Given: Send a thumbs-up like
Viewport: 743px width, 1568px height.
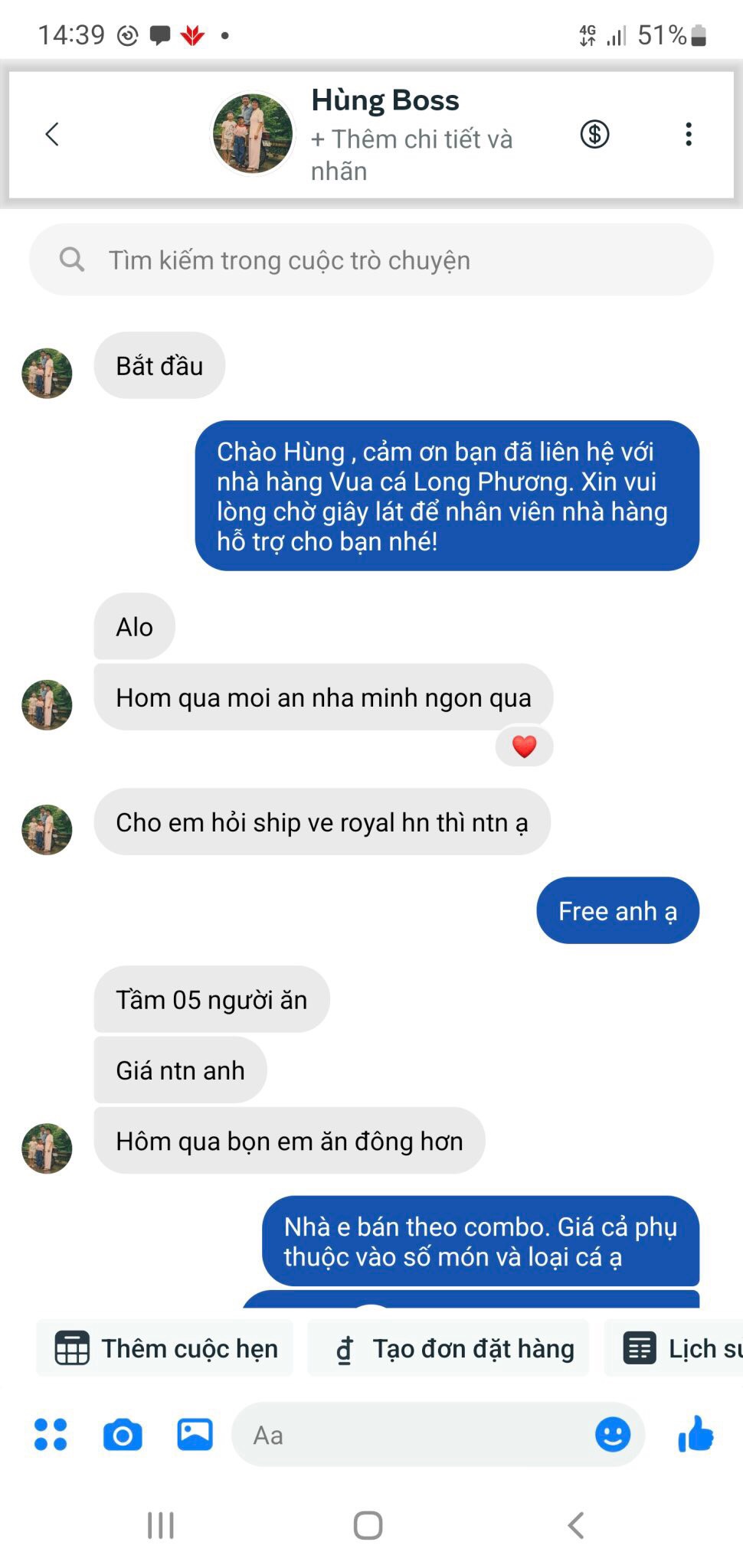Looking at the screenshot, I should [696, 1434].
